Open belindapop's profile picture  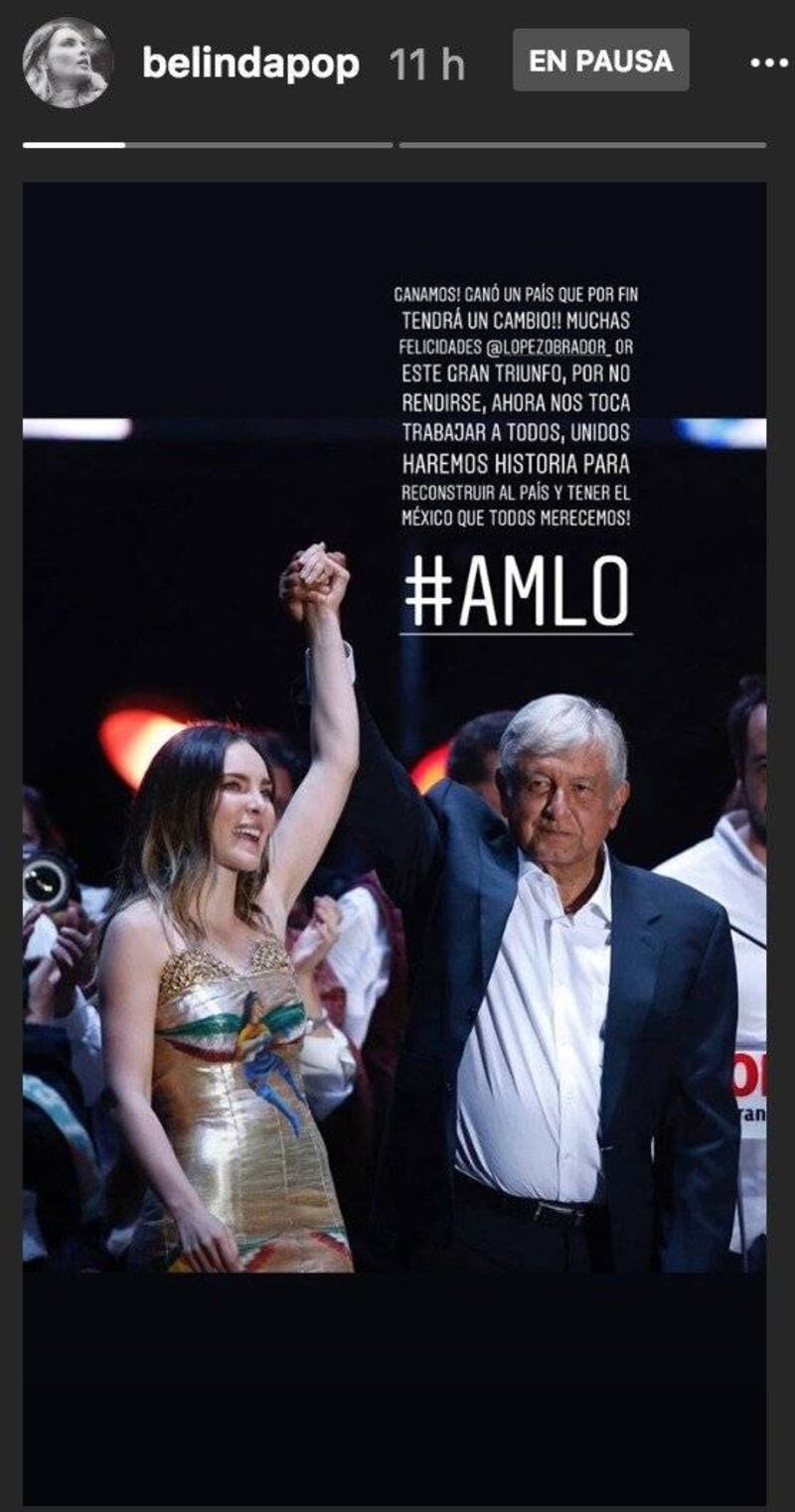[68, 63]
